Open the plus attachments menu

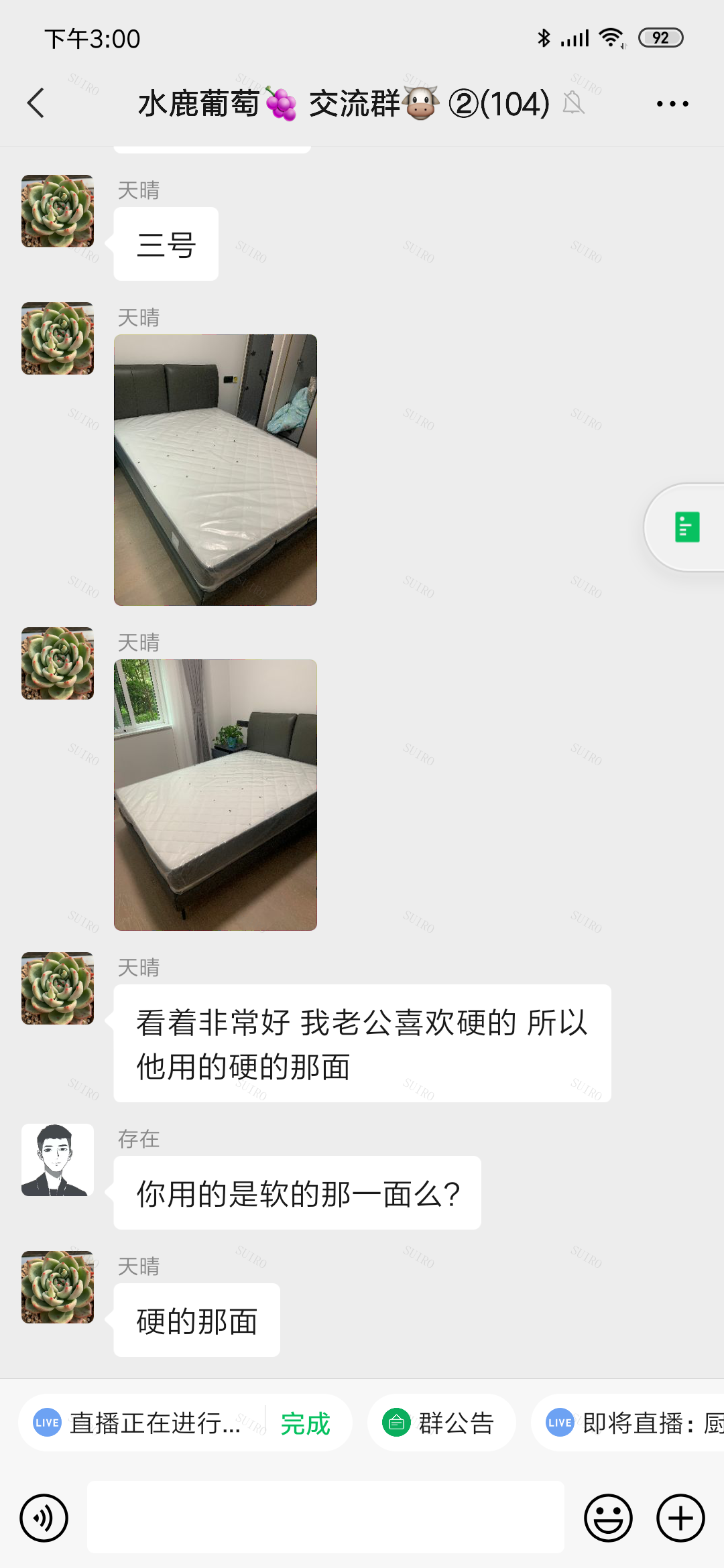click(x=680, y=1518)
